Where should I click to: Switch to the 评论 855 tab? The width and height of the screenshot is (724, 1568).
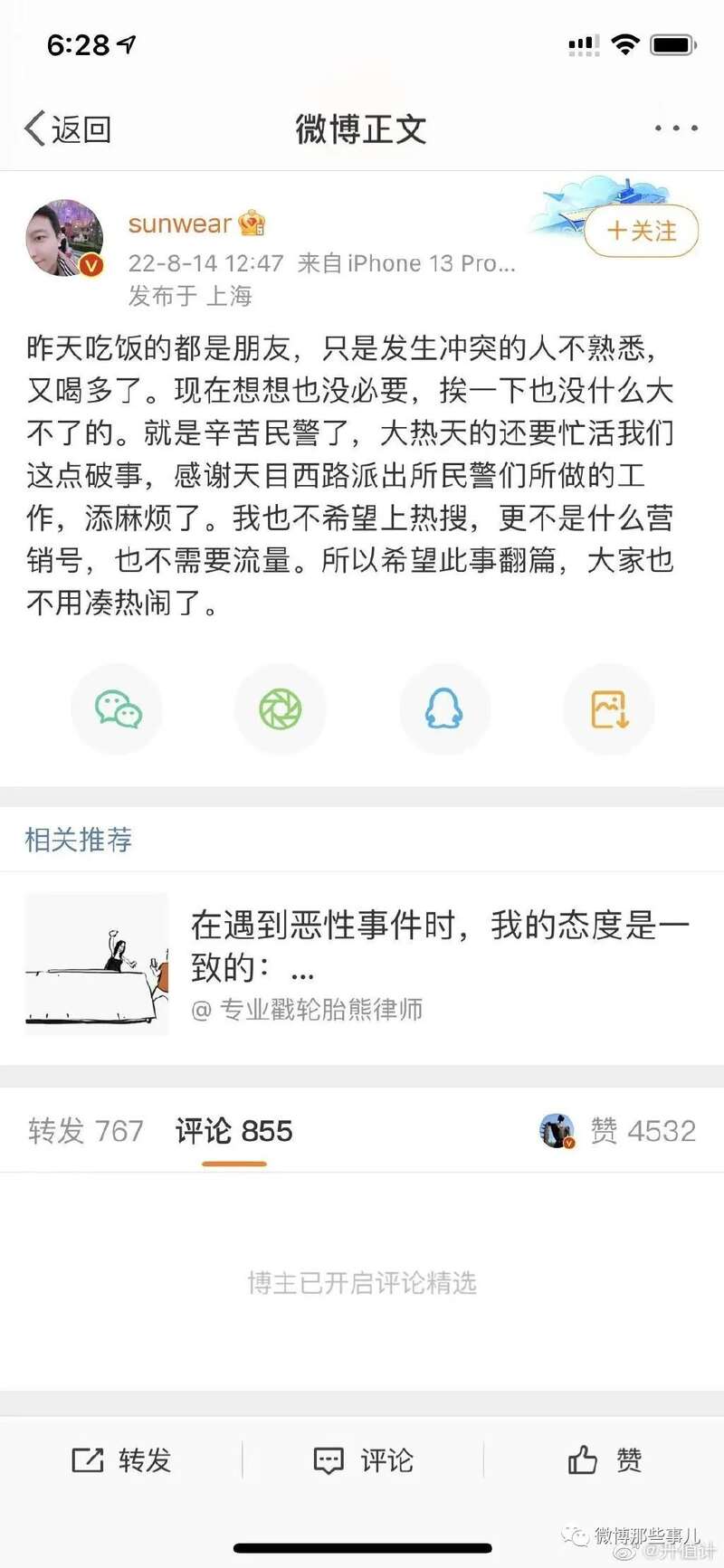point(233,1131)
